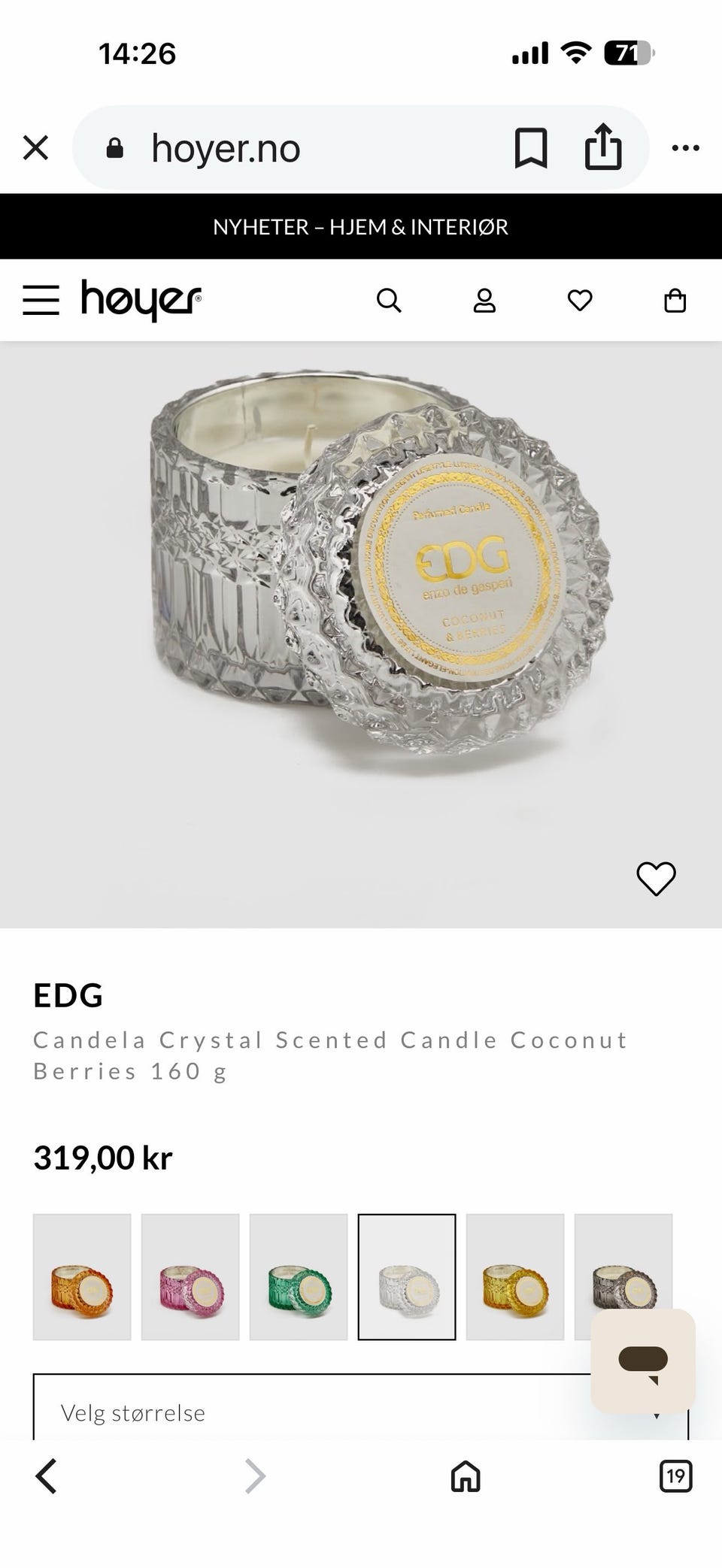This screenshot has height=1568, width=722.
Task: View the wishlist in the header
Action: (x=580, y=301)
